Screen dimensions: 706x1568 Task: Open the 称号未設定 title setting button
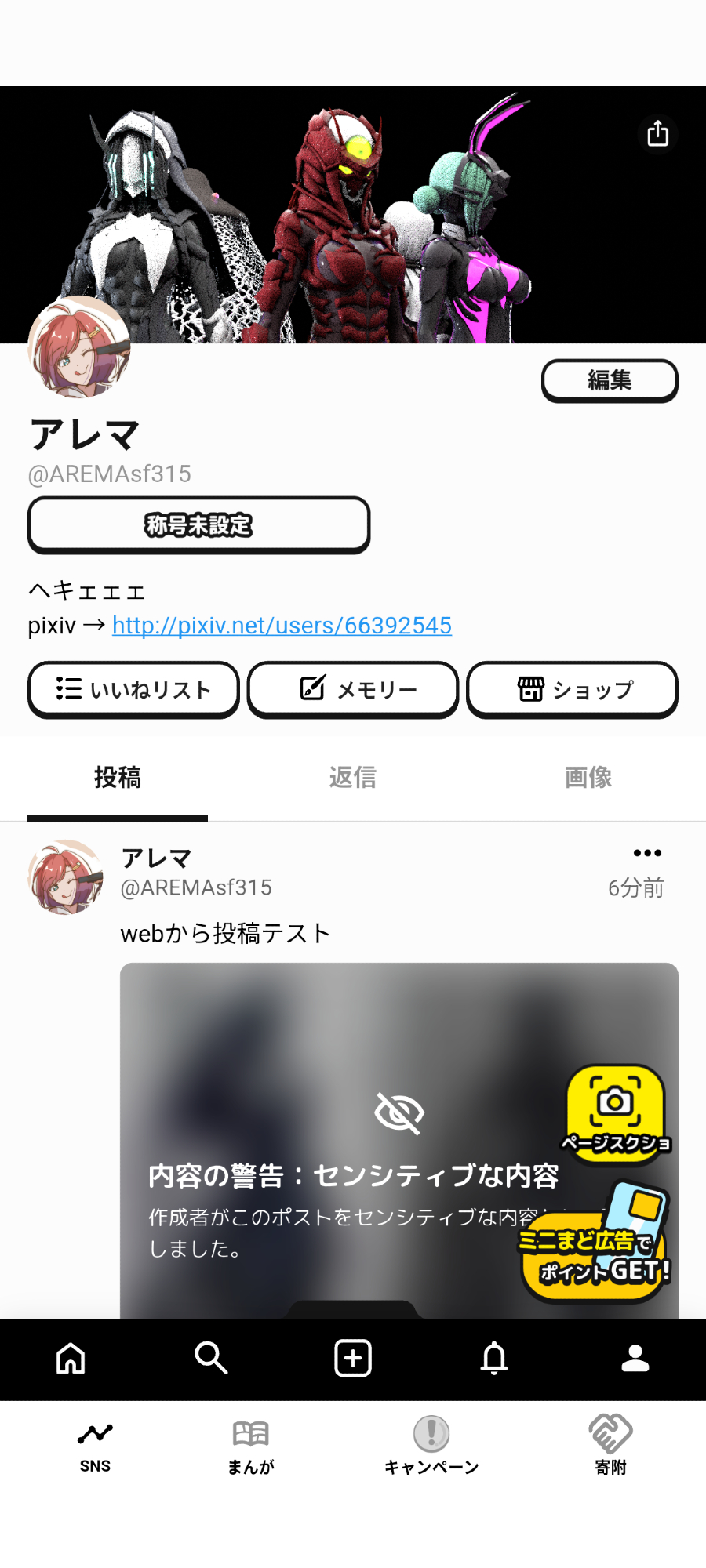click(198, 525)
